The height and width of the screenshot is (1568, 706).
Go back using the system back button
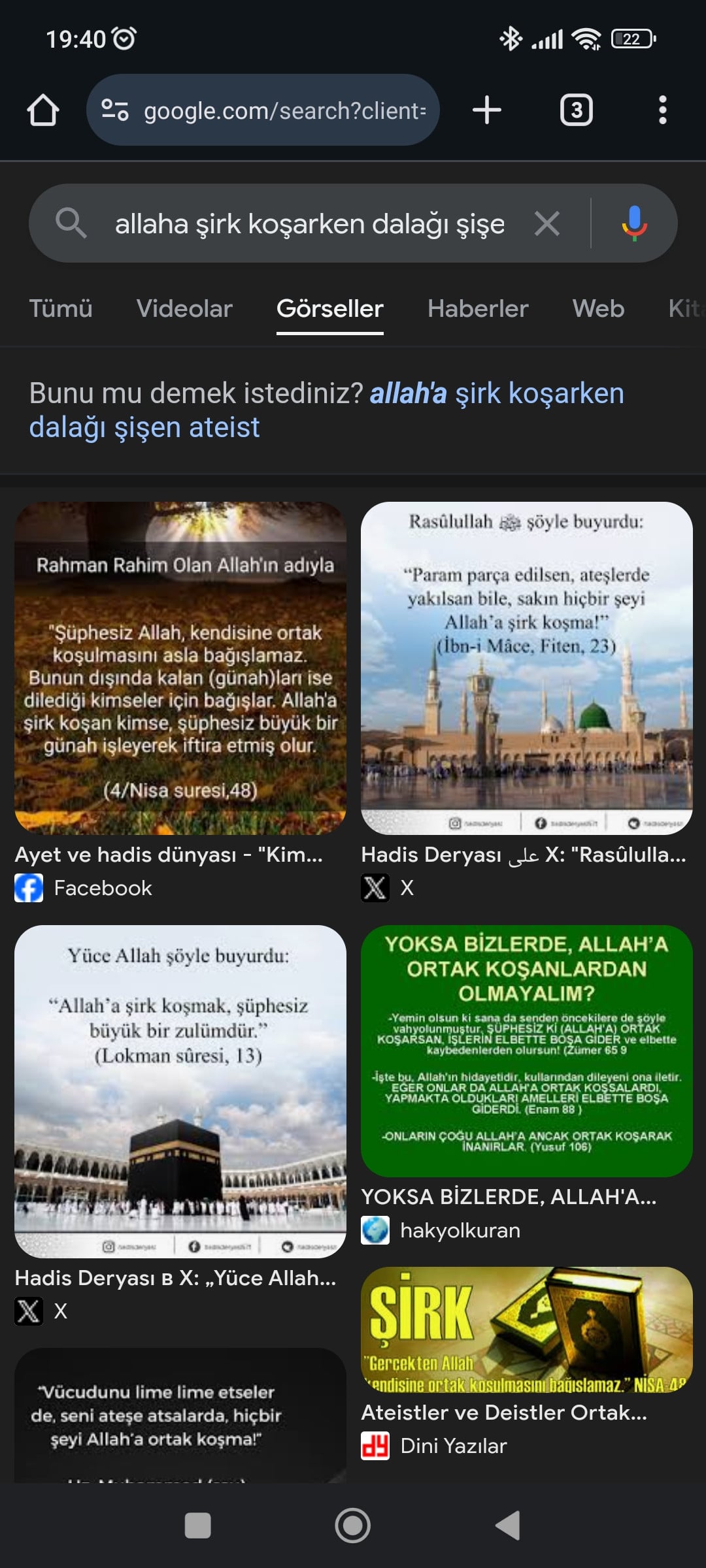(508, 1526)
